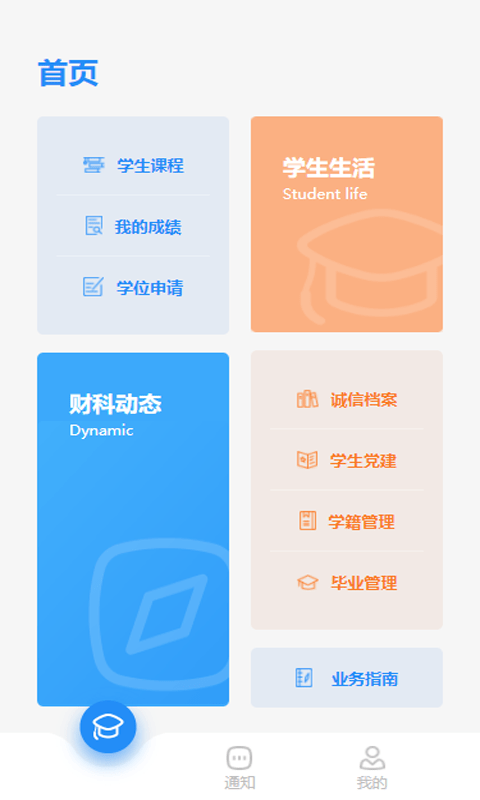The image size is (480, 800).
Task: Open 学生党建 student party building
Action: coord(346,460)
